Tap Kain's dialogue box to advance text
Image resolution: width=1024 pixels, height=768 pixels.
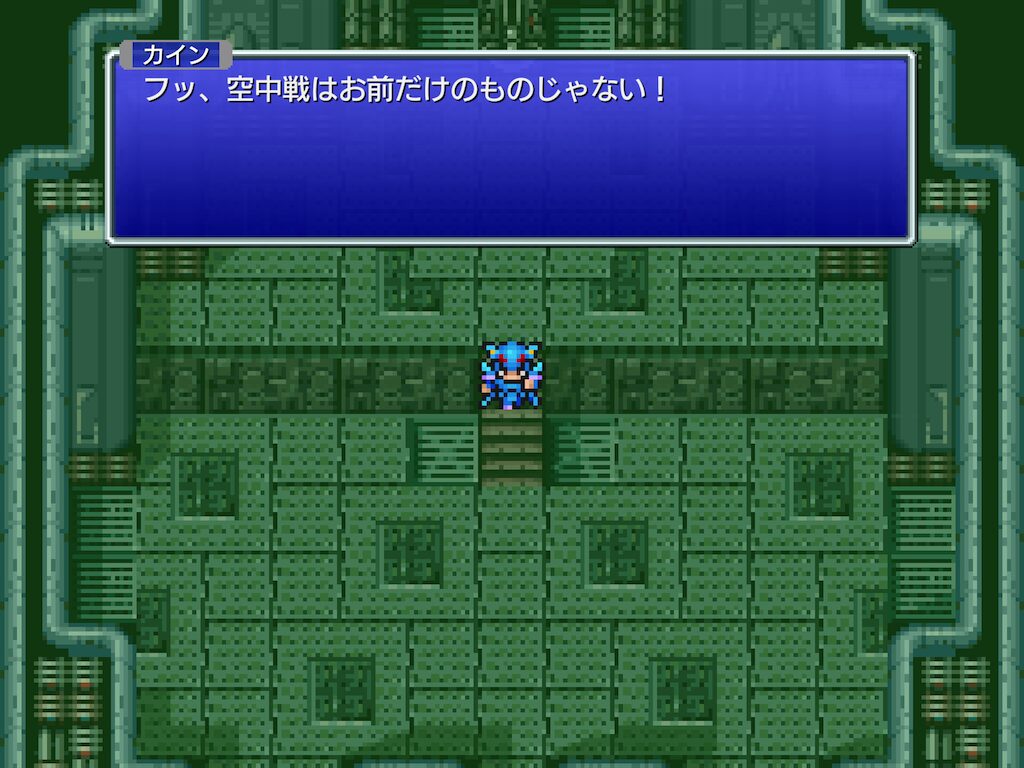[x=510, y=148]
